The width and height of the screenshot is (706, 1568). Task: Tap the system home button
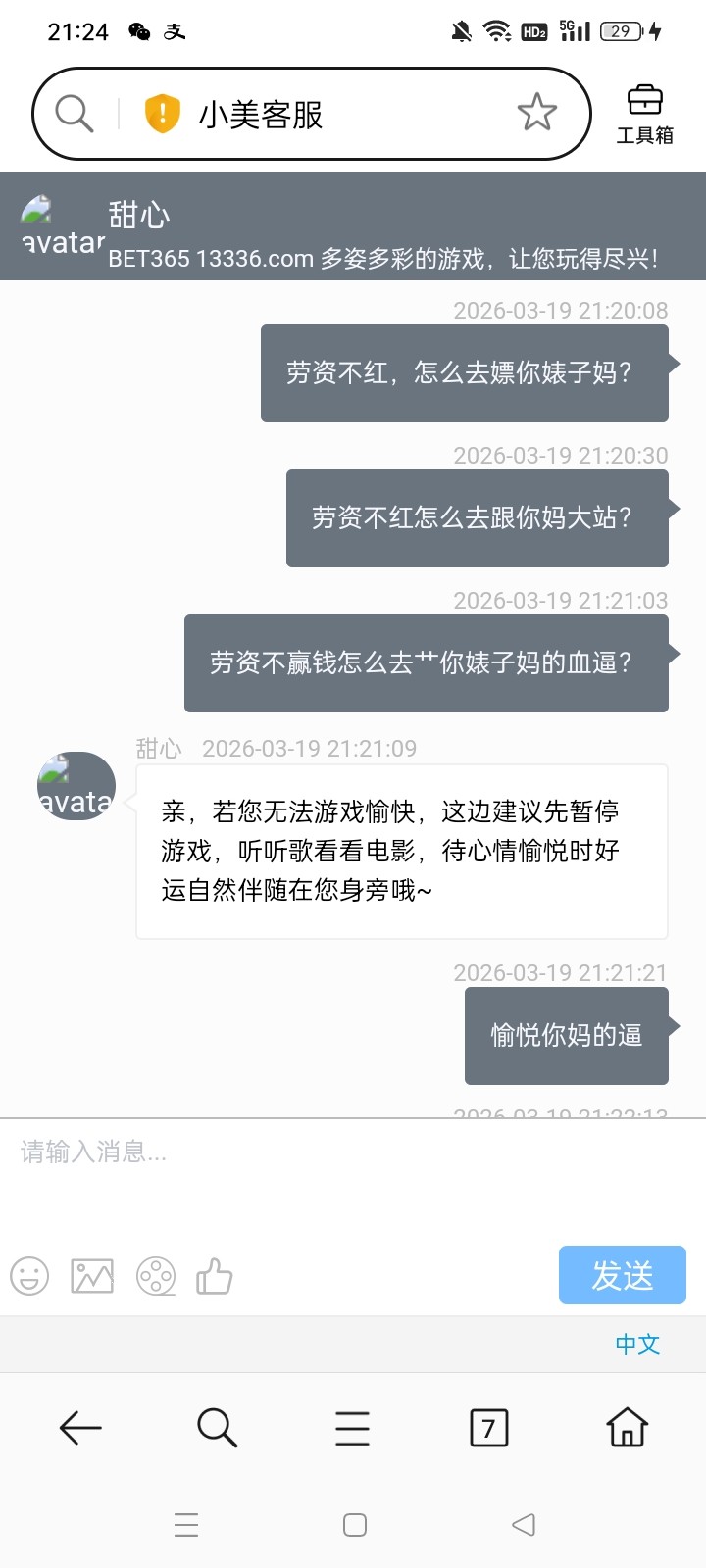coord(355,1525)
